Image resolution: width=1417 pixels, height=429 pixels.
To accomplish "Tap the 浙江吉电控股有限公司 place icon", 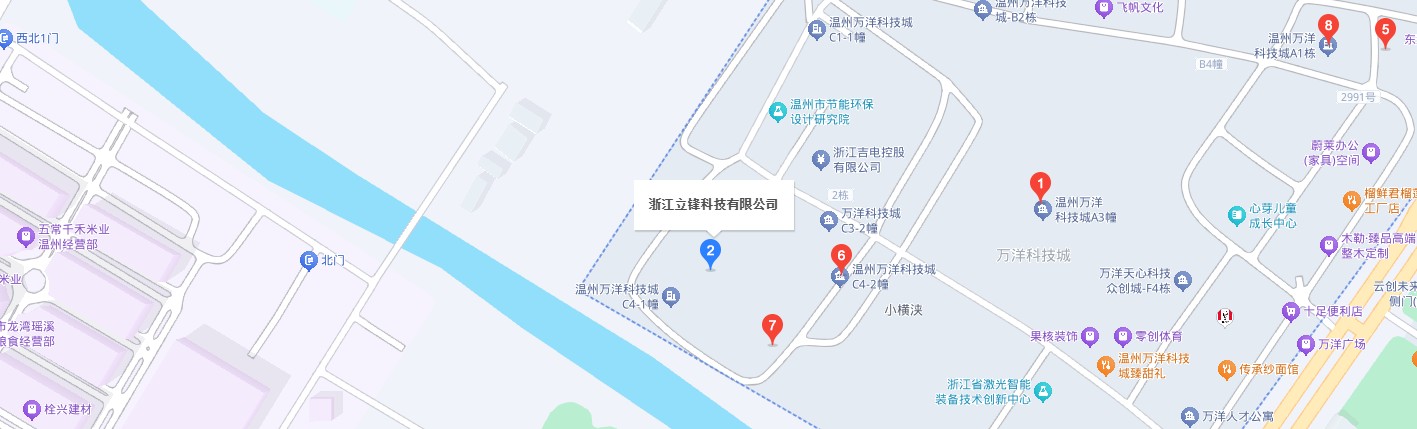I will (x=820, y=158).
